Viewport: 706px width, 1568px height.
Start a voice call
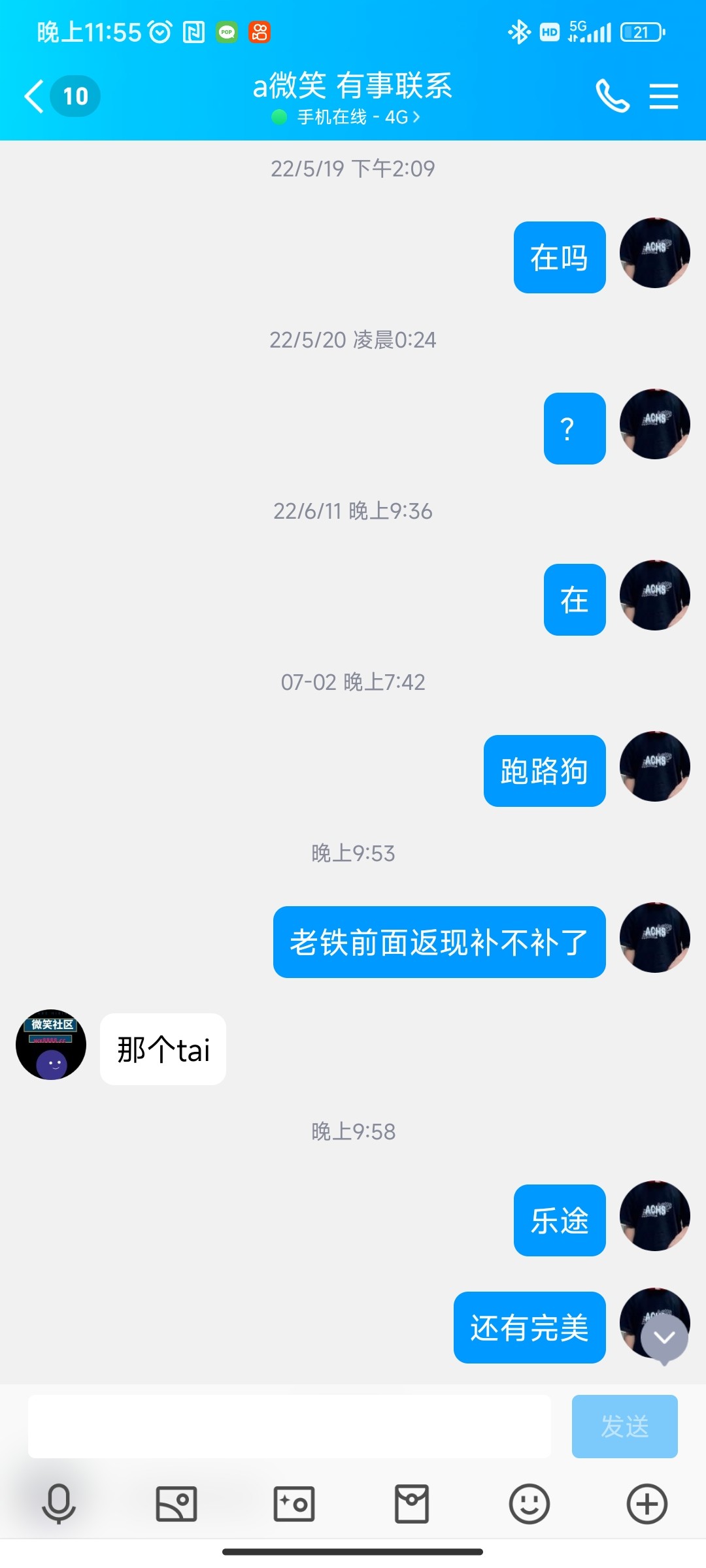tap(613, 96)
